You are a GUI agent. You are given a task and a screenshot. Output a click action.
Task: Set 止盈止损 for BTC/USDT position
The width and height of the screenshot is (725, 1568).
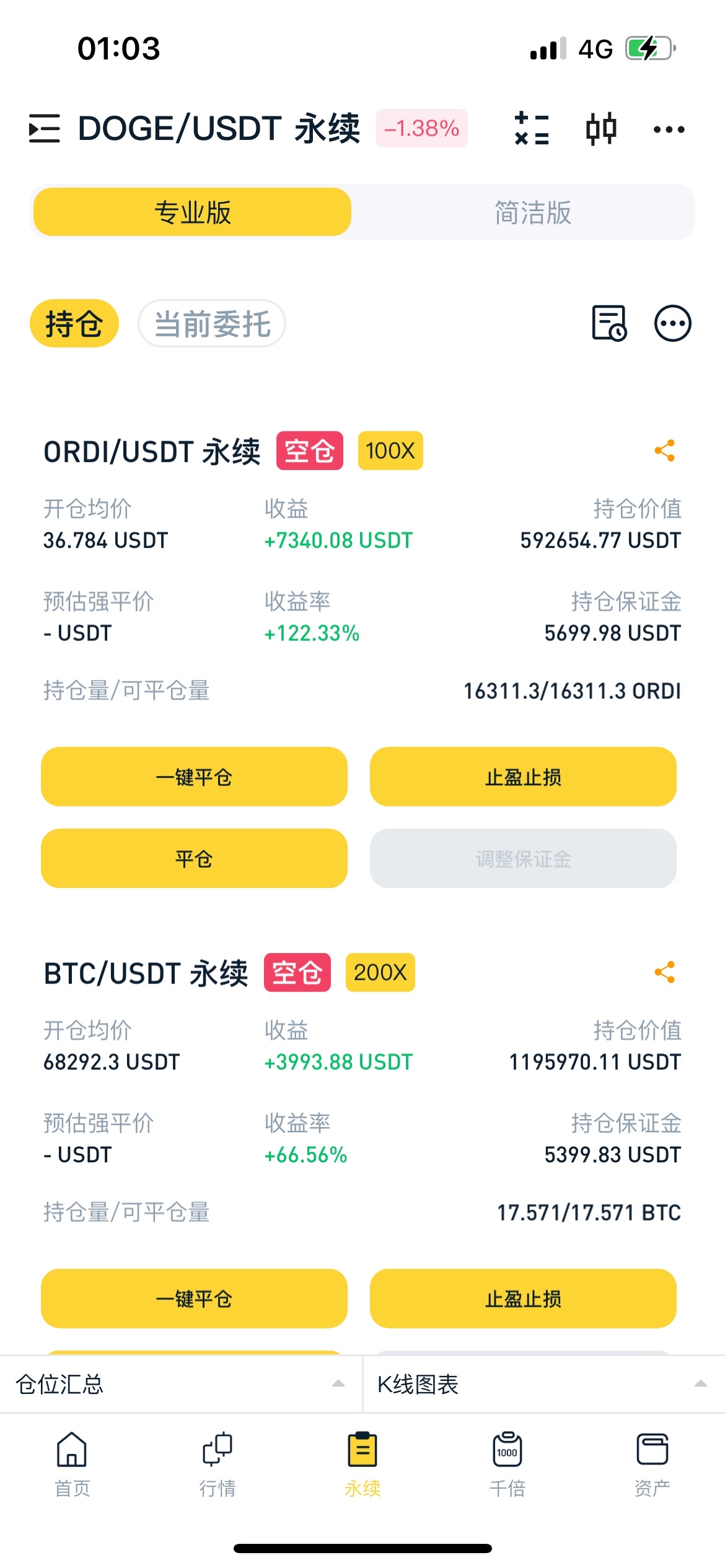523,1298
